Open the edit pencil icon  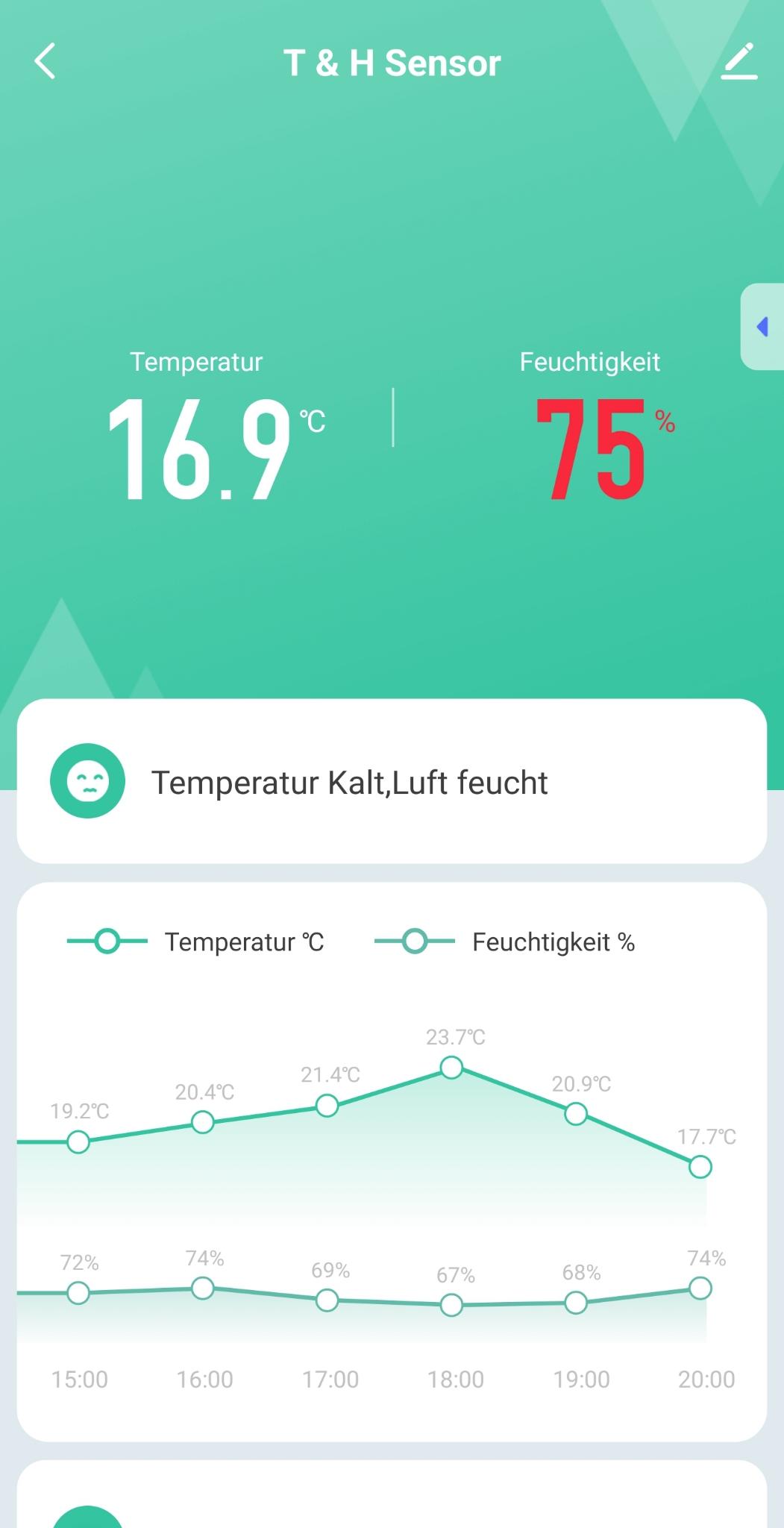[738, 61]
